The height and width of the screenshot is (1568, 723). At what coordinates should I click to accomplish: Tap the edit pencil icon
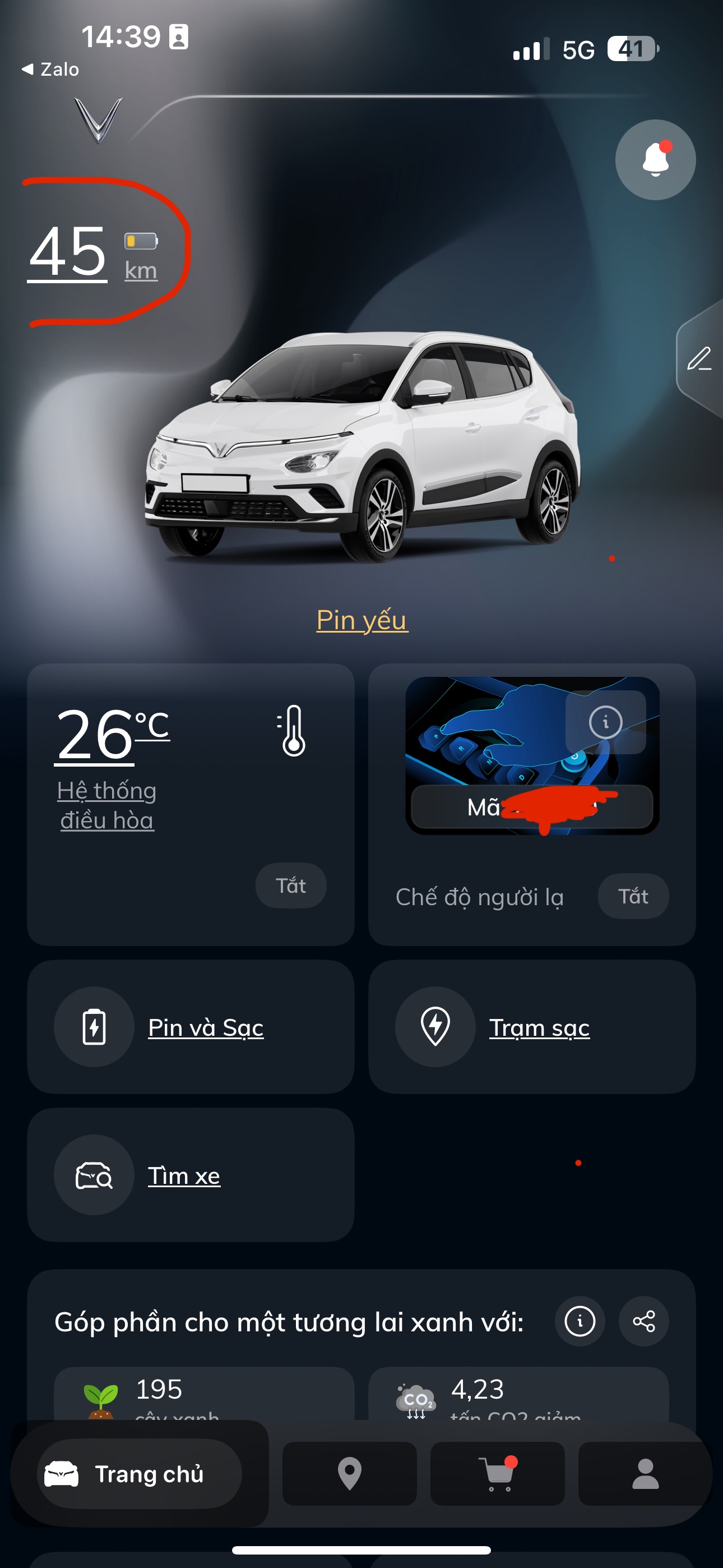[x=699, y=358]
